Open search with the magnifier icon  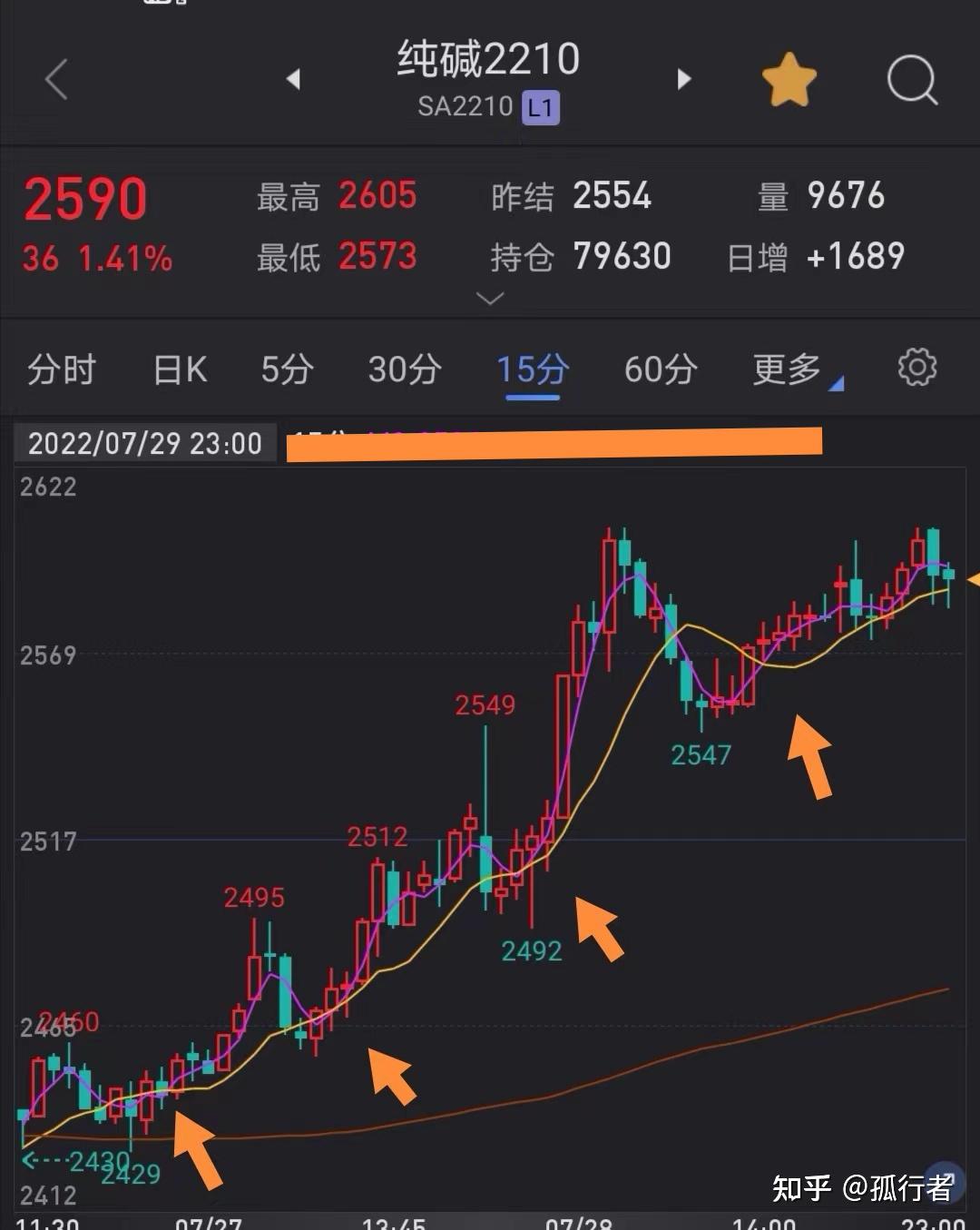click(x=912, y=81)
